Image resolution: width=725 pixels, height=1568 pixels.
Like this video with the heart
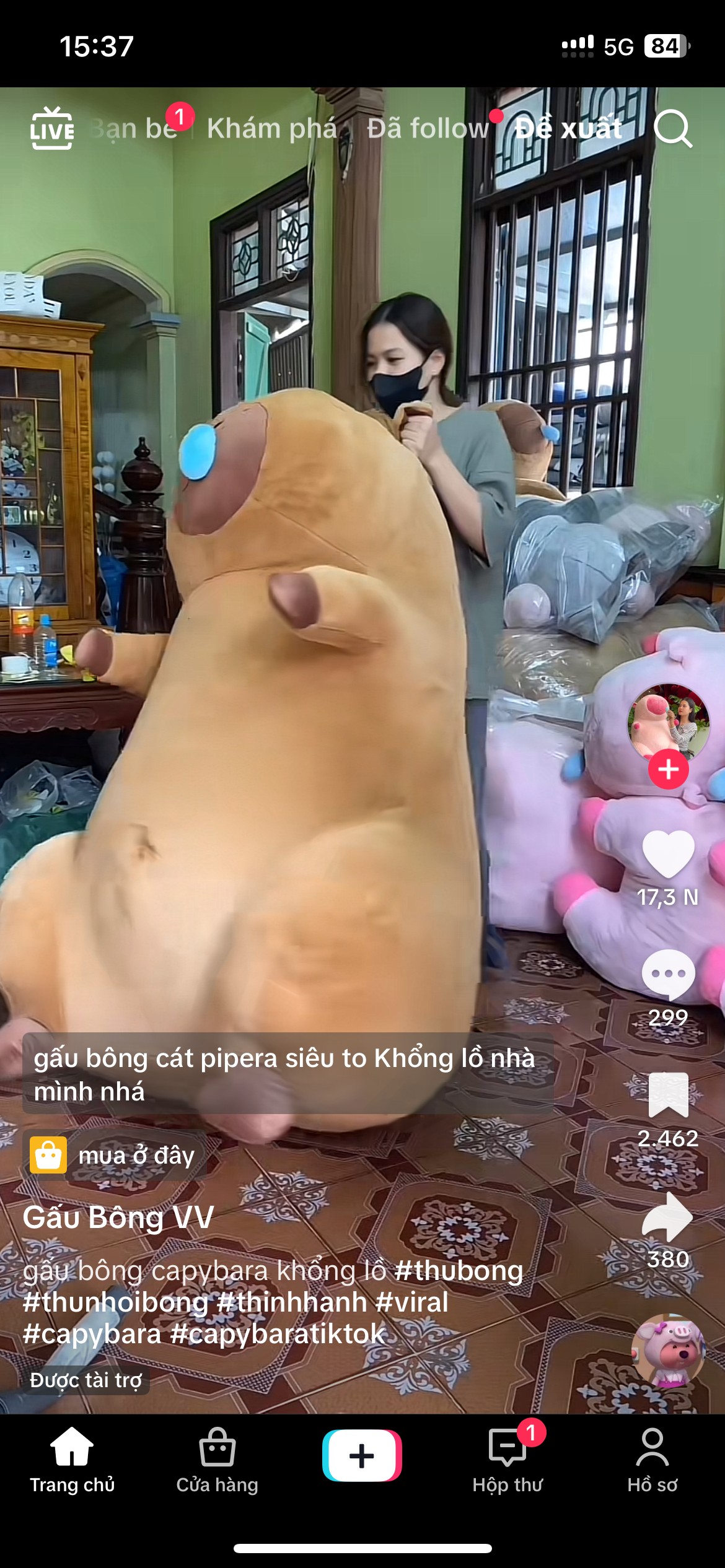click(x=668, y=854)
